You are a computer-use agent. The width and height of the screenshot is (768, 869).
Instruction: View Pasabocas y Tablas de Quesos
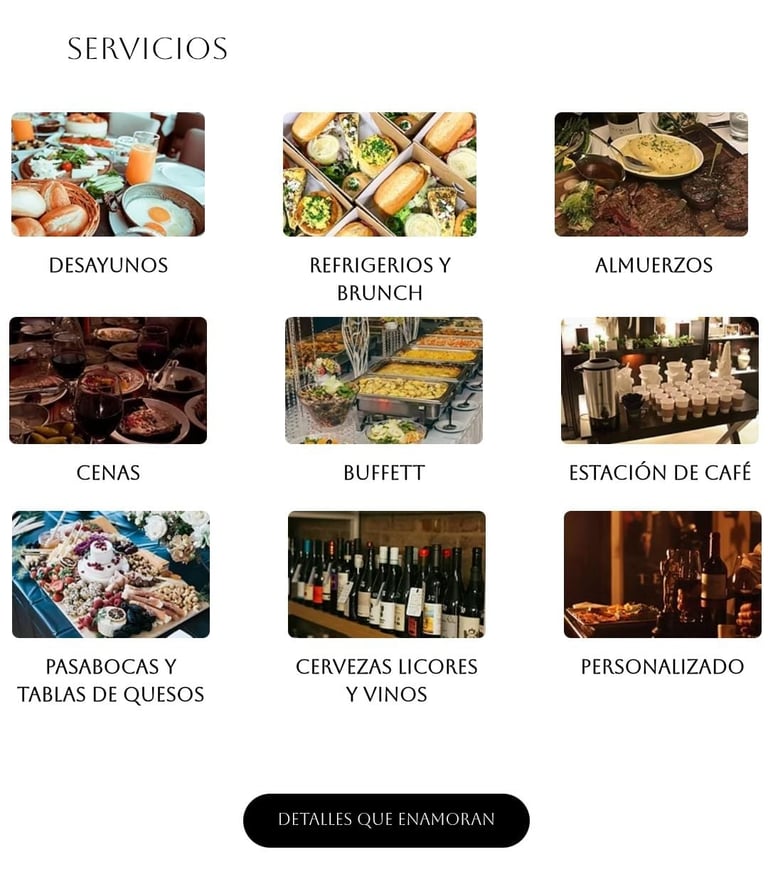tap(110, 574)
